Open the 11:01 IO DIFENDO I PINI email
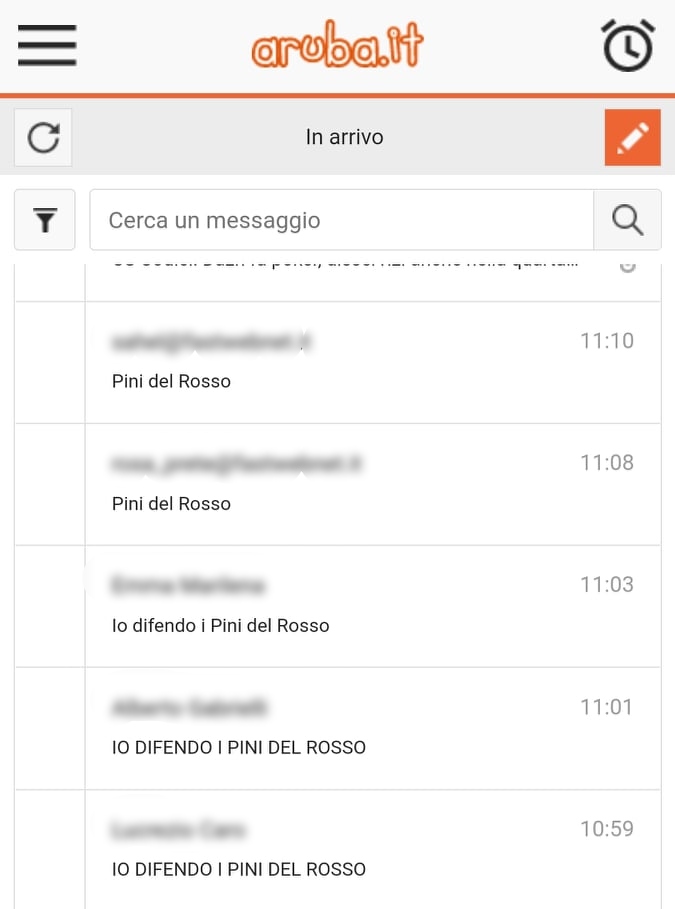The height and width of the screenshot is (909, 675). point(373,729)
